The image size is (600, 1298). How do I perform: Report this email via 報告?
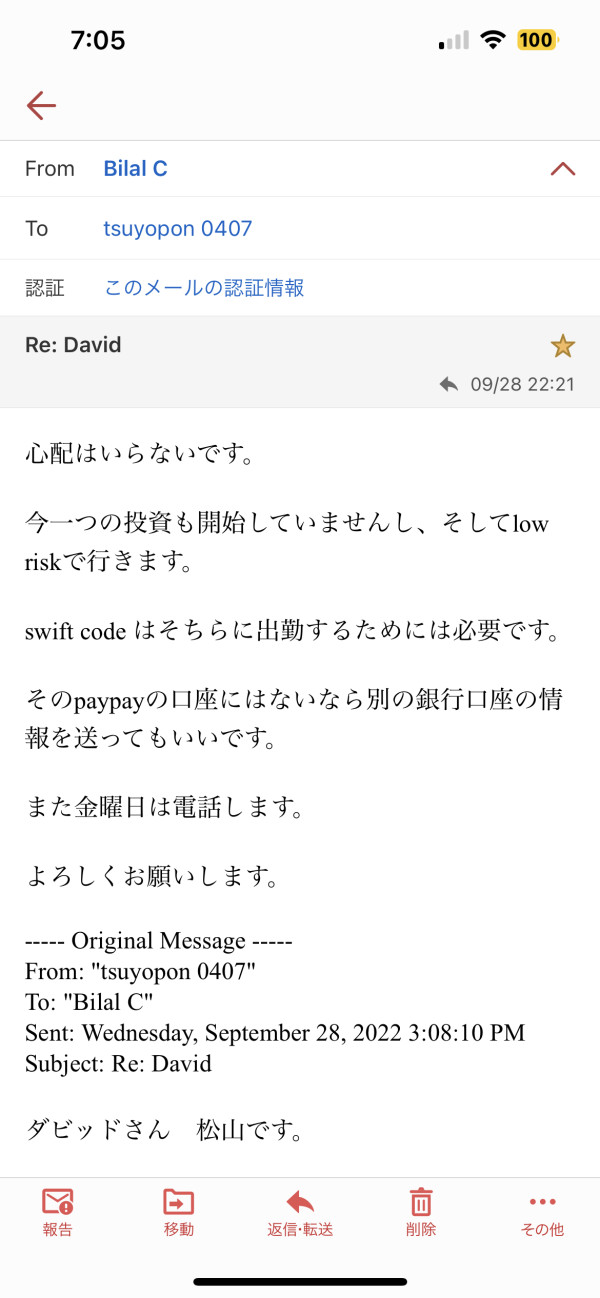pyautogui.click(x=58, y=1212)
